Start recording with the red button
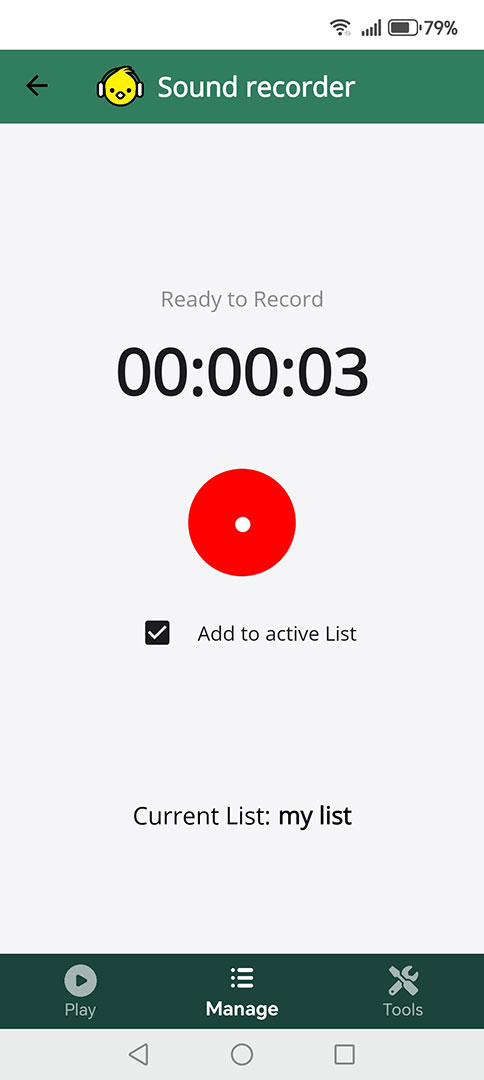The image size is (484, 1080). (242, 522)
